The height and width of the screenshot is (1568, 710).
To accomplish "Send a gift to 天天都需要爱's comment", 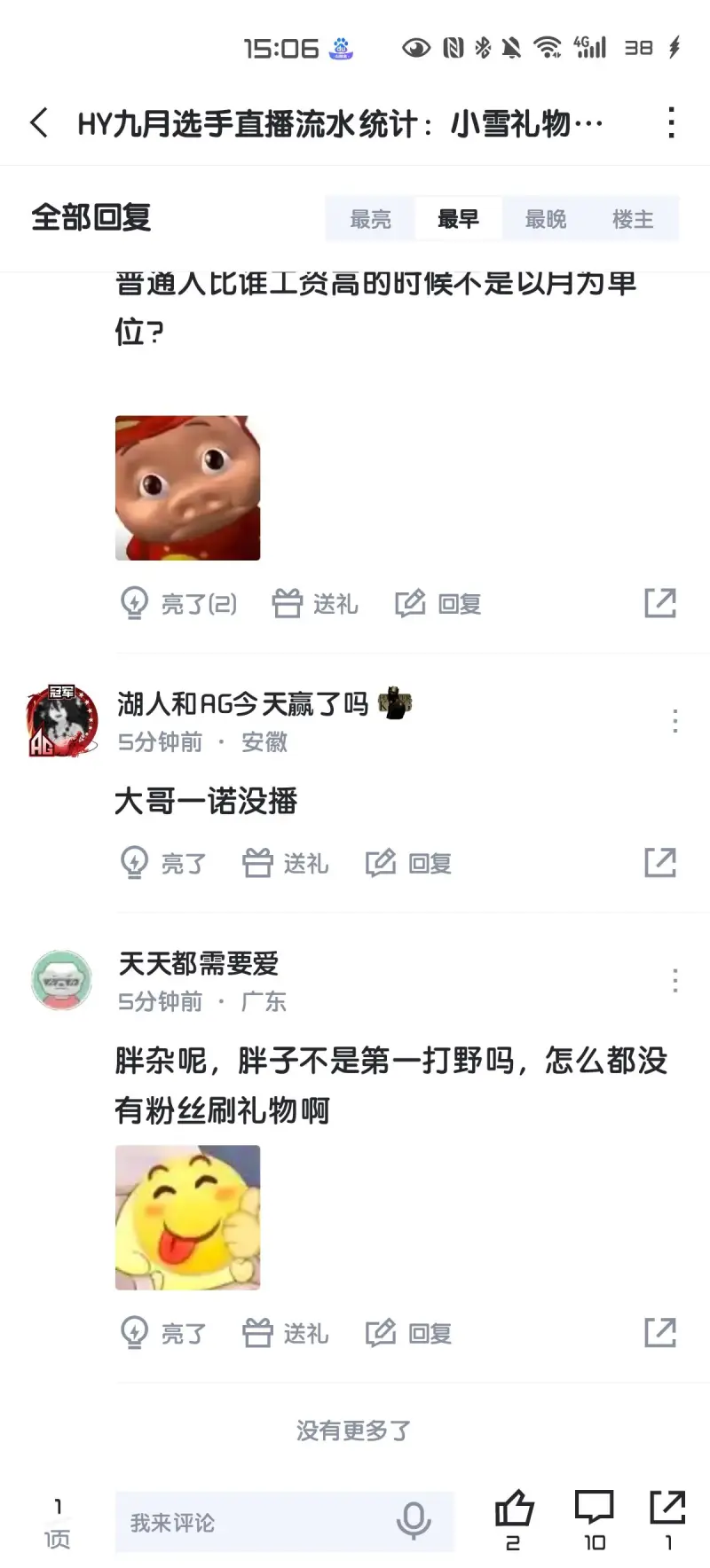I will point(286,1333).
